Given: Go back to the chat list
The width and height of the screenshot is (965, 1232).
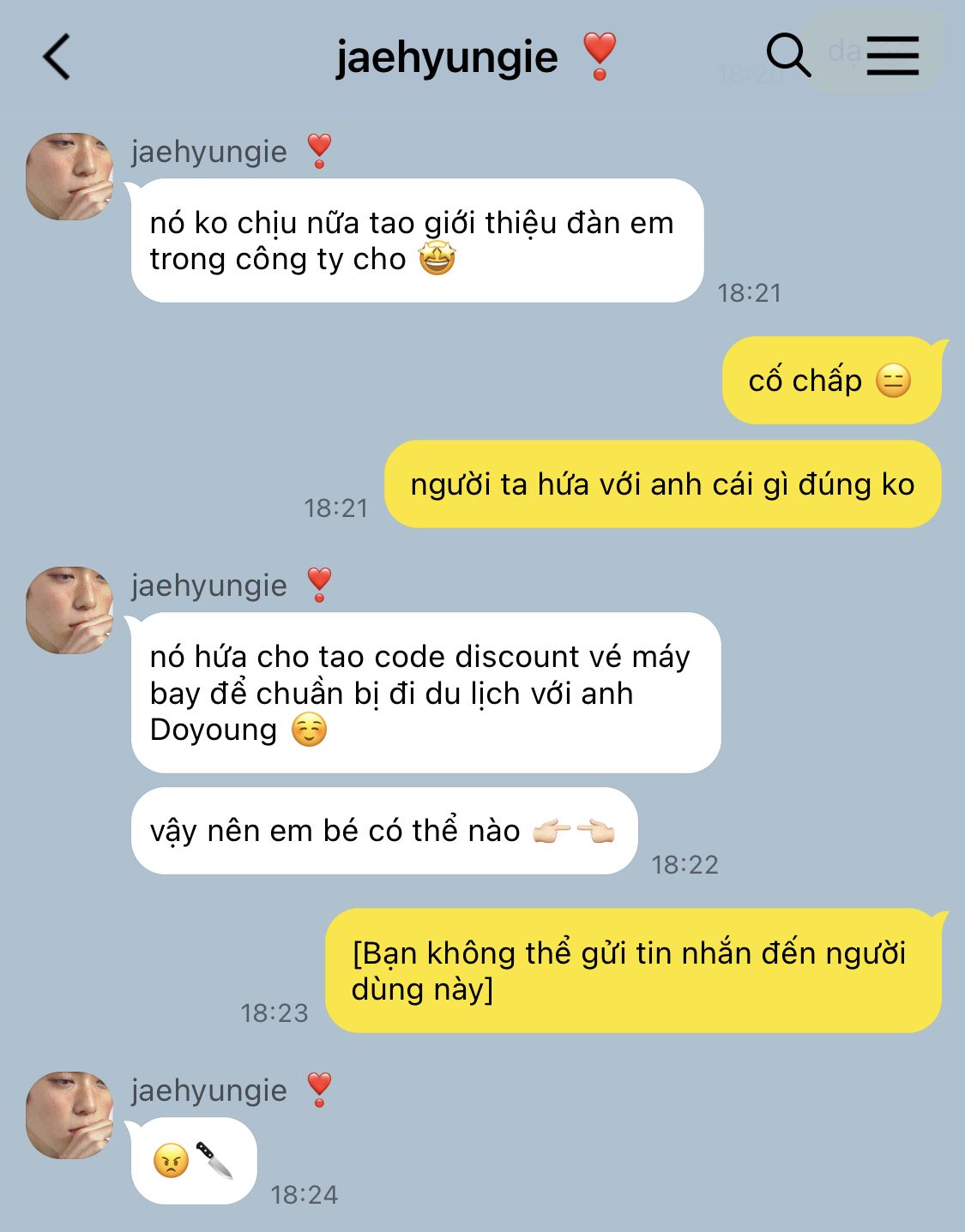Looking at the screenshot, I should click(x=57, y=57).
